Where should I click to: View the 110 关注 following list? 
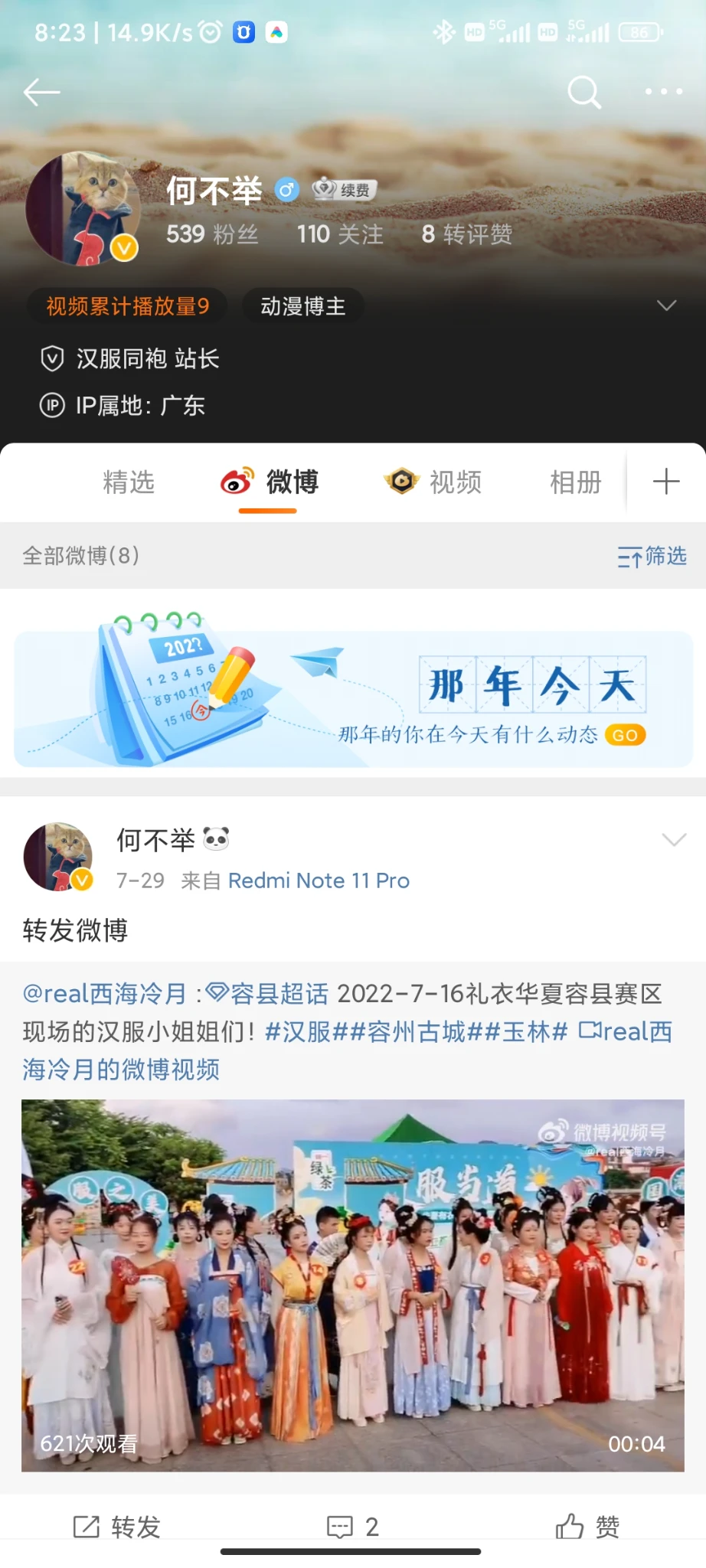pyautogui.click(x=340, y=234)
